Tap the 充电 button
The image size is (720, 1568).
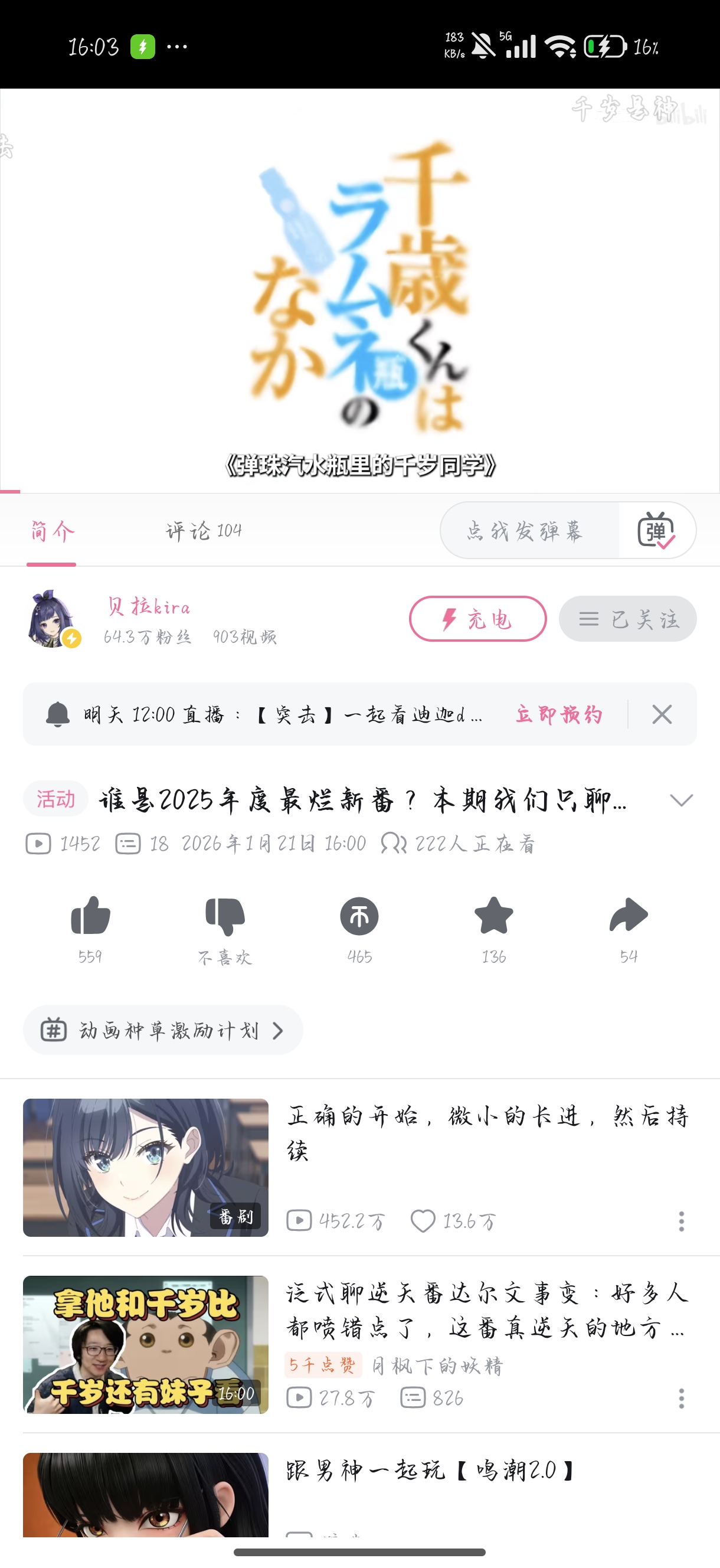pos(477,619)
